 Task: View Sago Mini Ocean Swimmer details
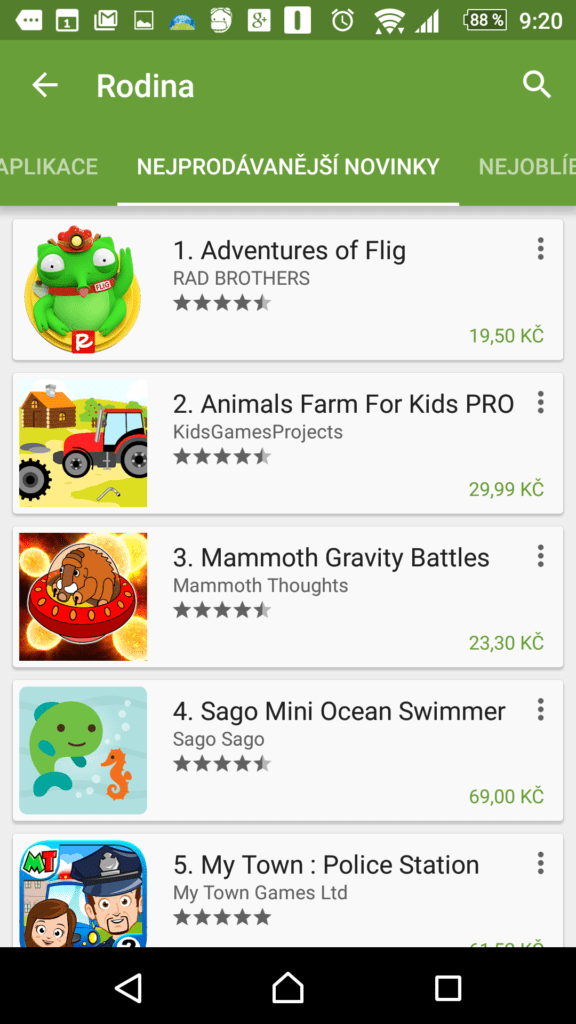pos(288,750)
